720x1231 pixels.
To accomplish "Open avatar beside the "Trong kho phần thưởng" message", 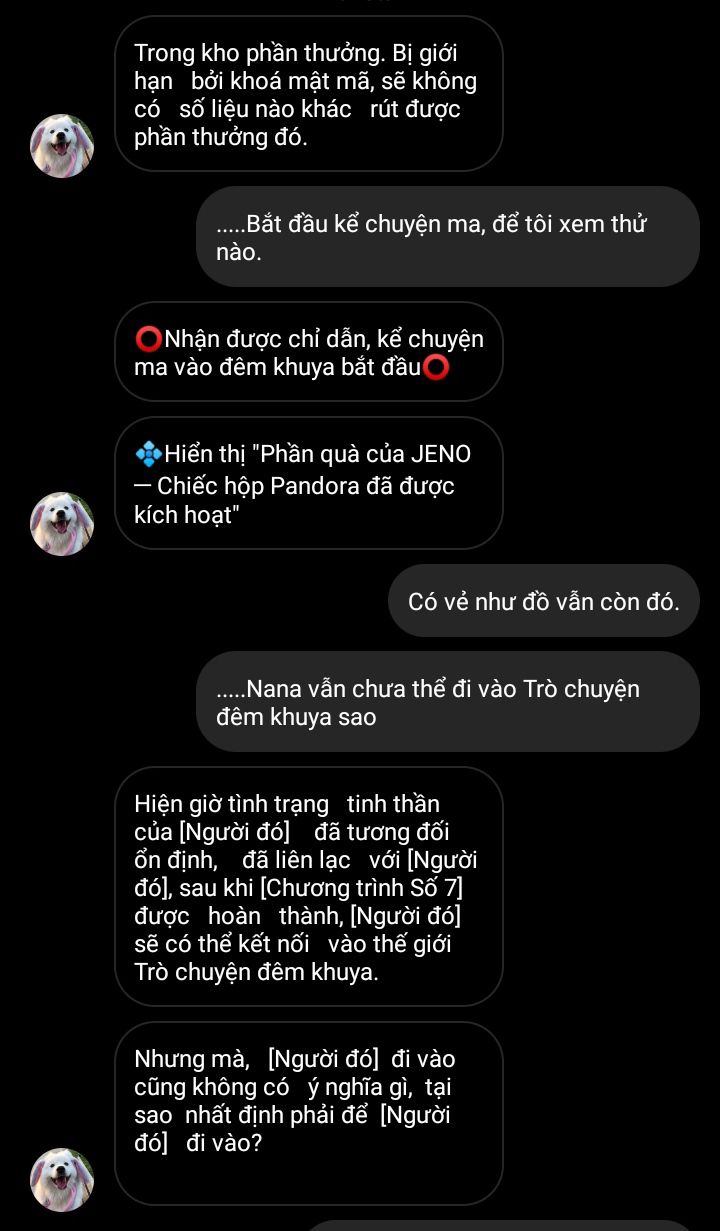I will tap(62, 146).
